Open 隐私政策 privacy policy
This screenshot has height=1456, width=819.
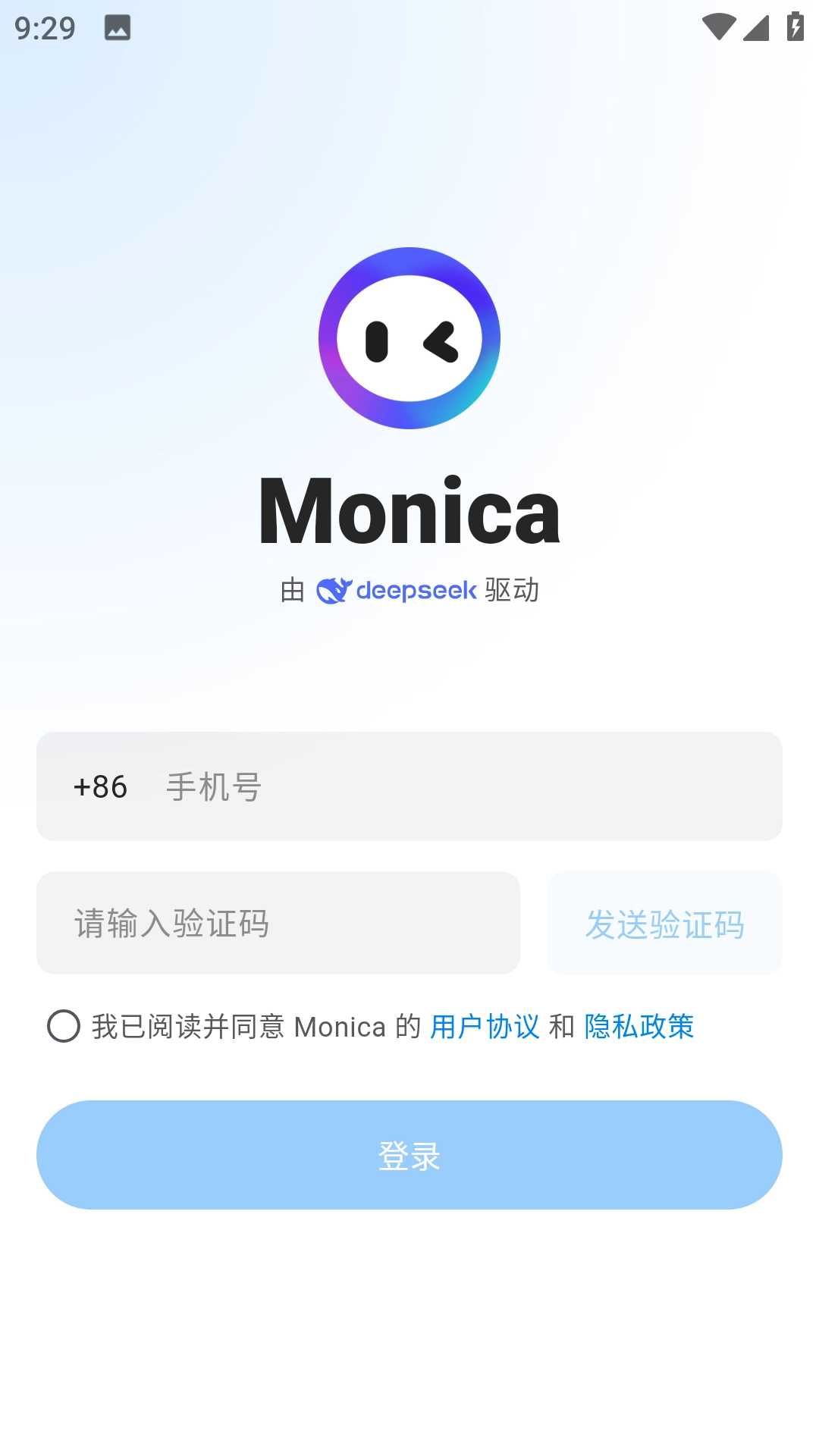pyautogui.click(x=639, y=1027)
